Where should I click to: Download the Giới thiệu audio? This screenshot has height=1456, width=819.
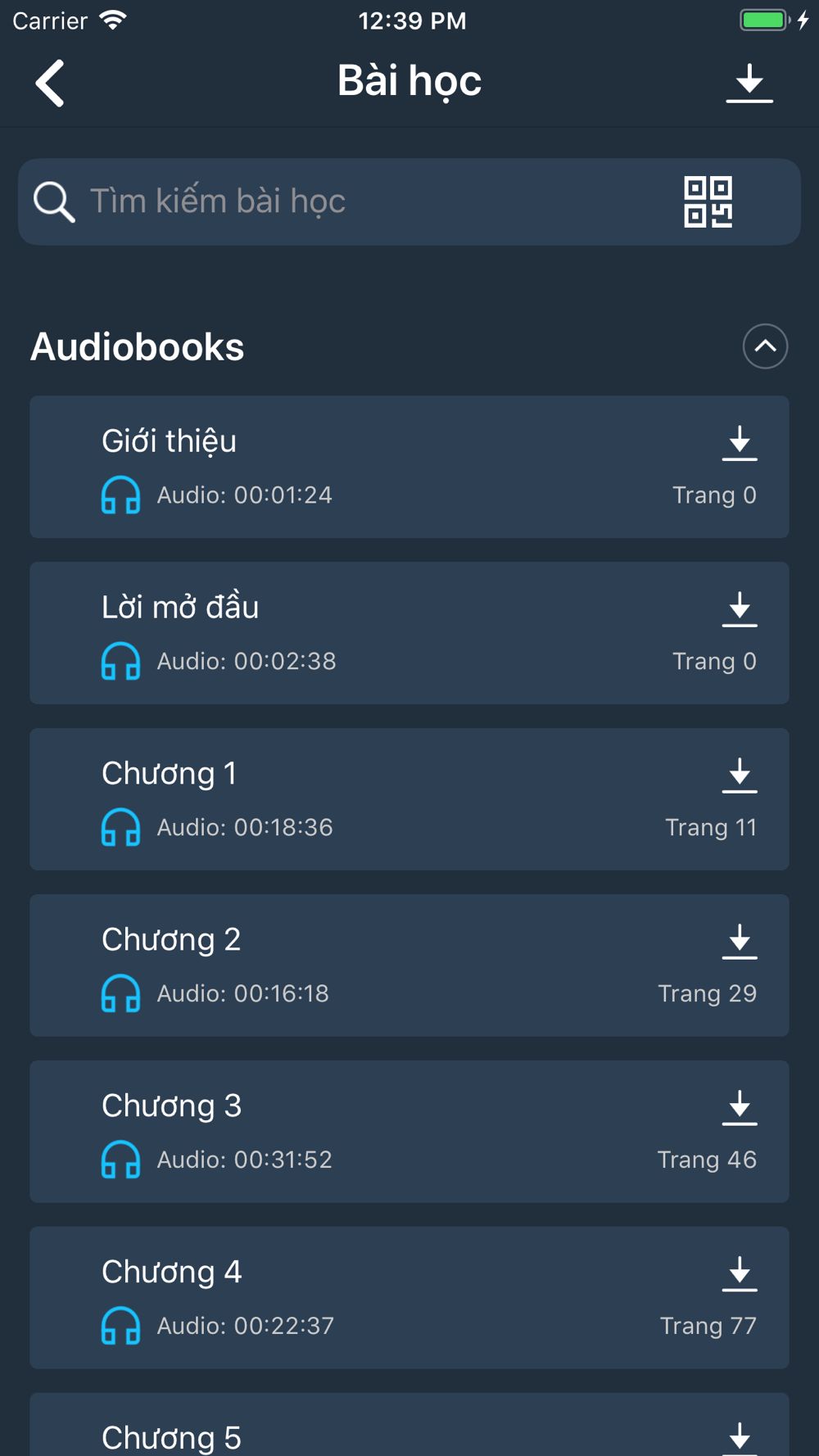pos(740,443)
